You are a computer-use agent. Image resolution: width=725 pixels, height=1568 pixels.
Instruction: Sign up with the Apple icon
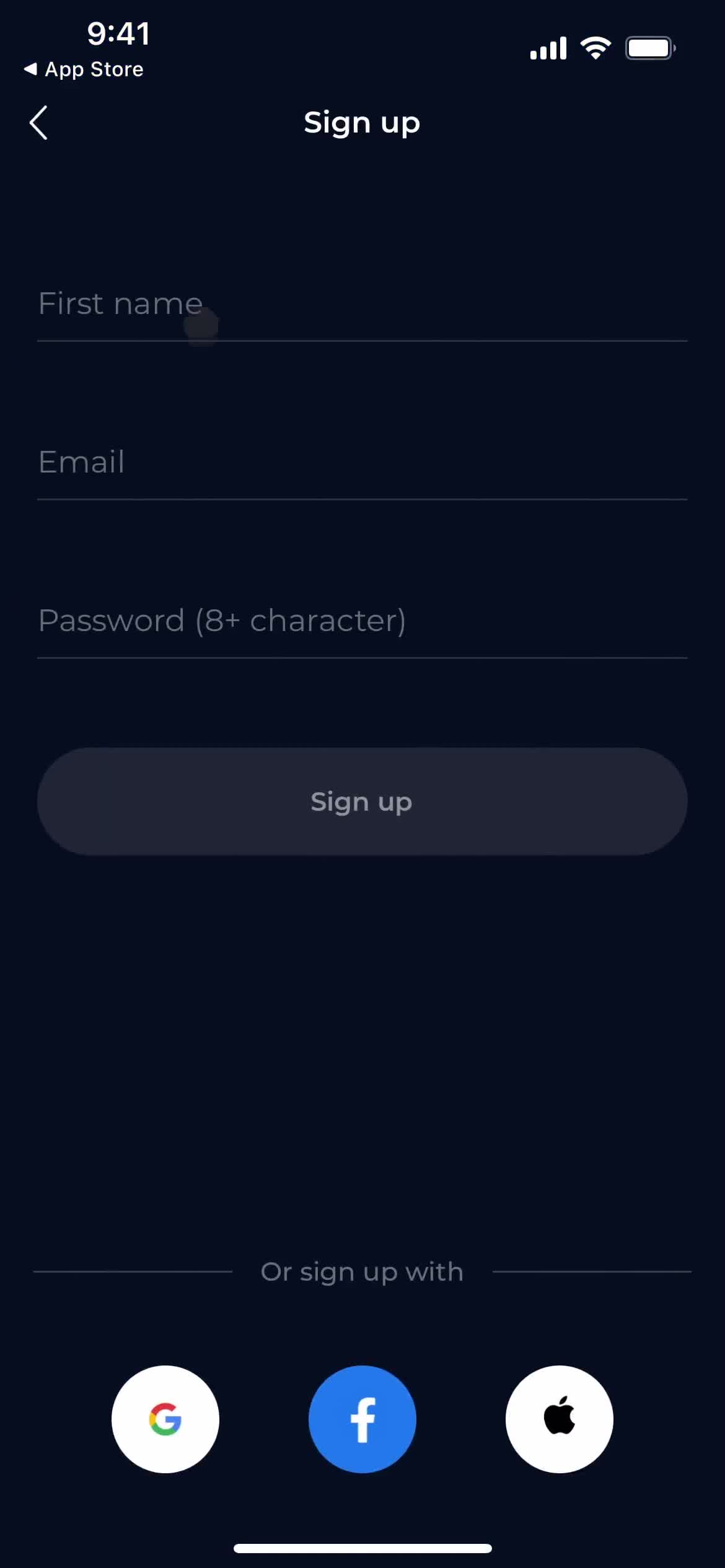tap(558, 1419)
